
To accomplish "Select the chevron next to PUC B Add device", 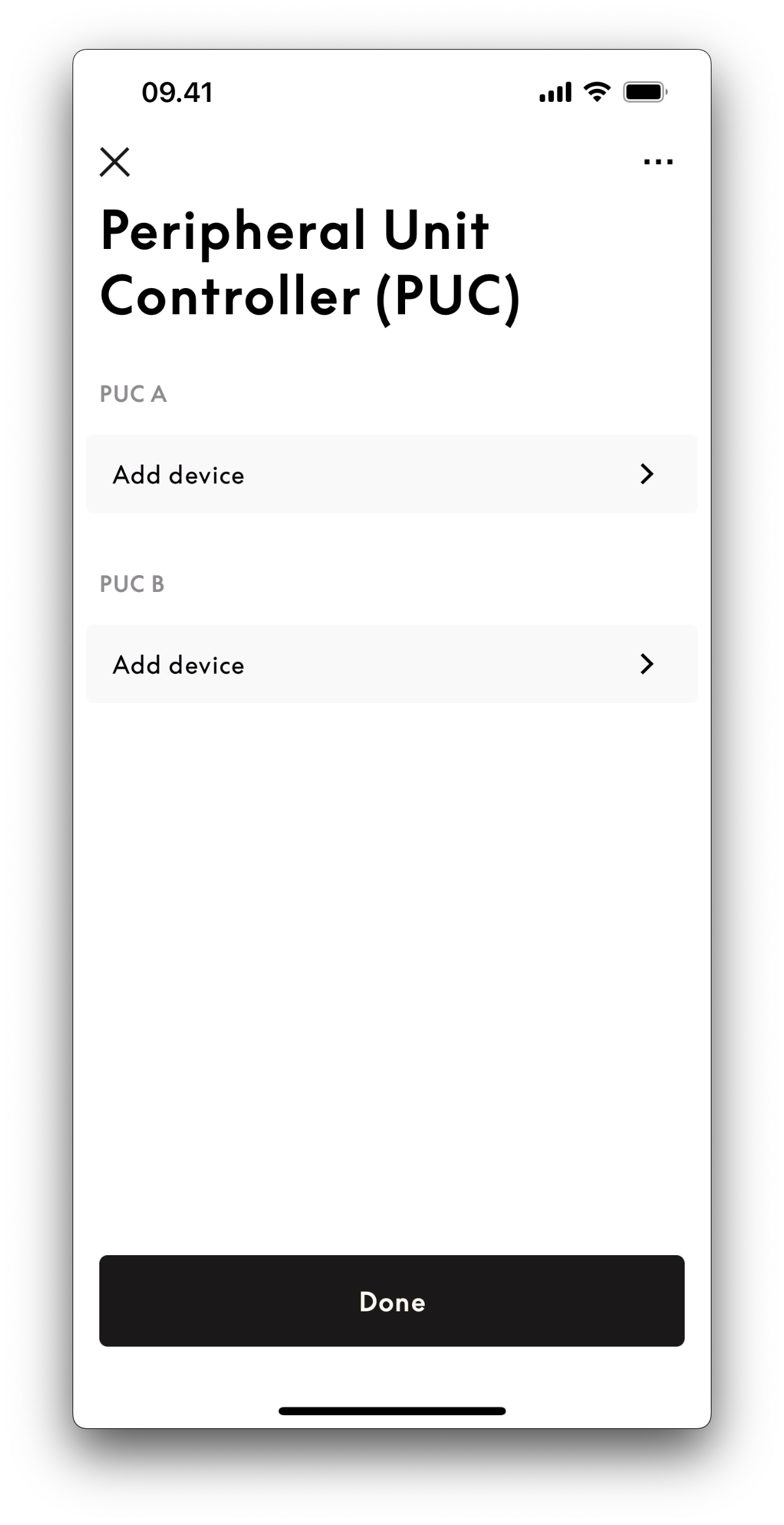I will pos(646,664).
